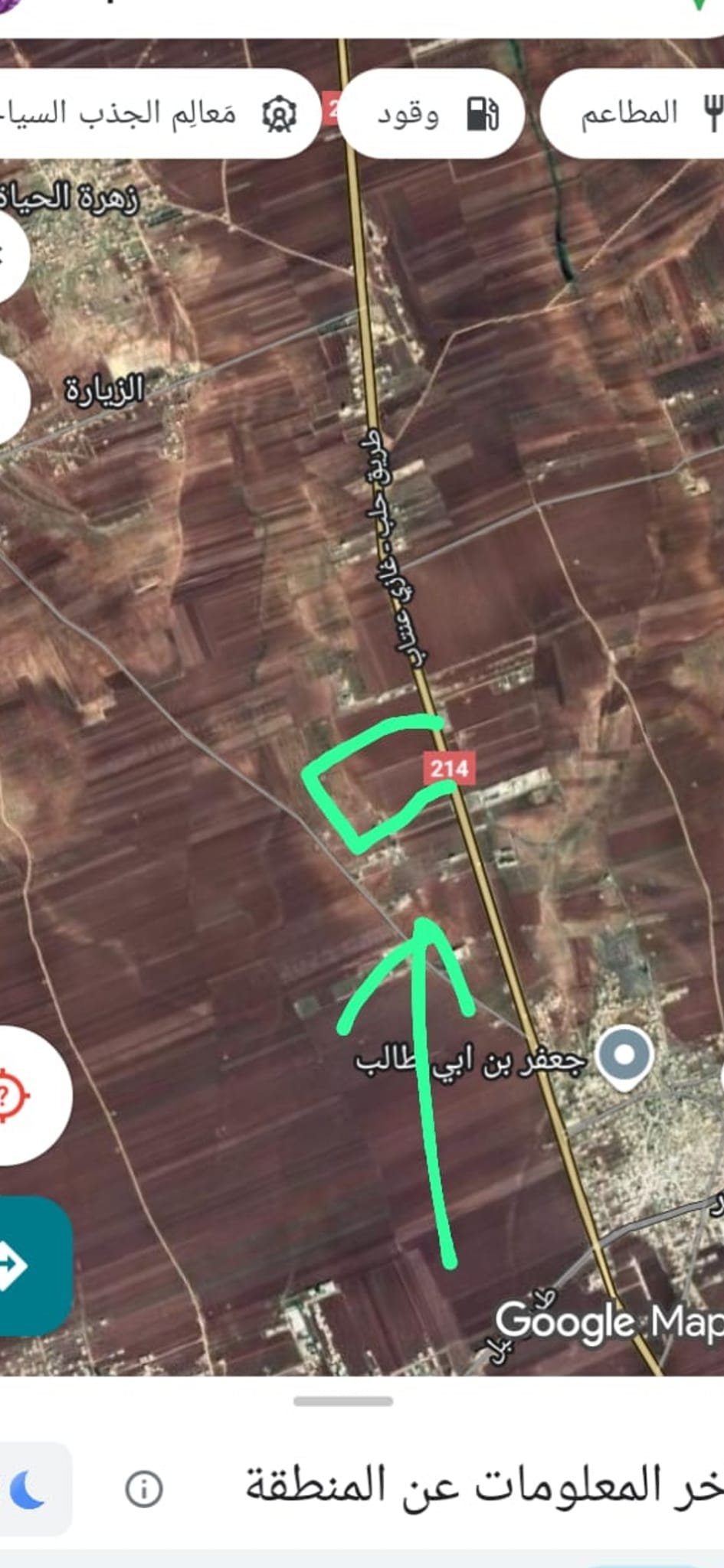724x1568 pixels.
Task: Open the جعفر بن ابي طالب place pin
Action: tap(624, 1057)
